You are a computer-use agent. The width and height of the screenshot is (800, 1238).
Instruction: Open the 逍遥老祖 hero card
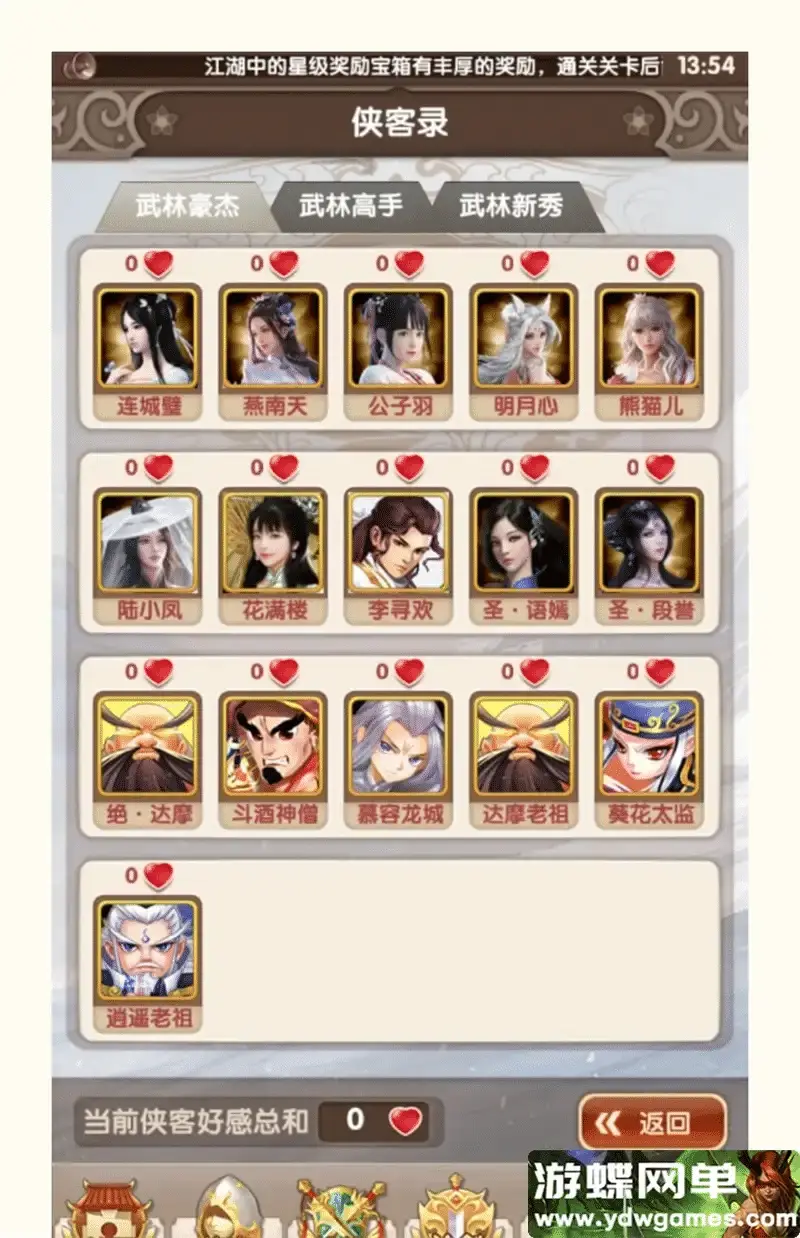(x=148, y=952)
